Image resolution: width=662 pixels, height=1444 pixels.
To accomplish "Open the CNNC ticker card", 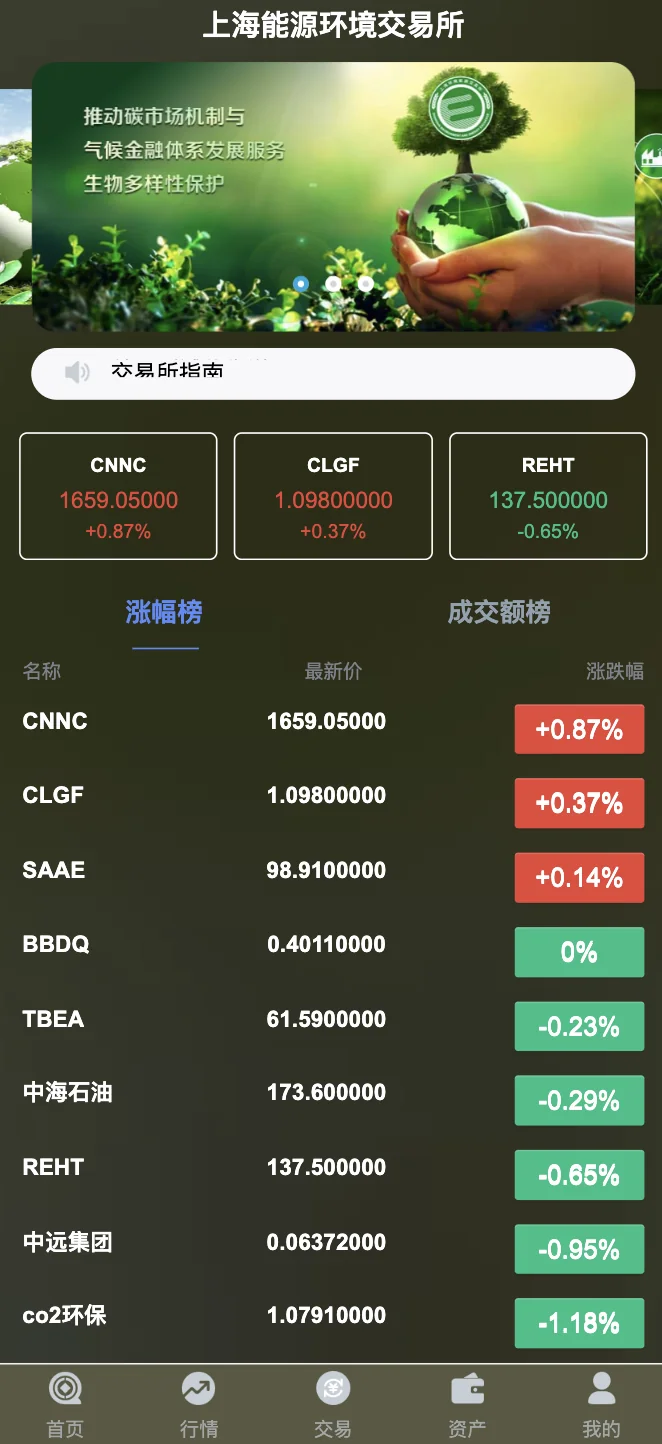I will [x=118, y=496].
